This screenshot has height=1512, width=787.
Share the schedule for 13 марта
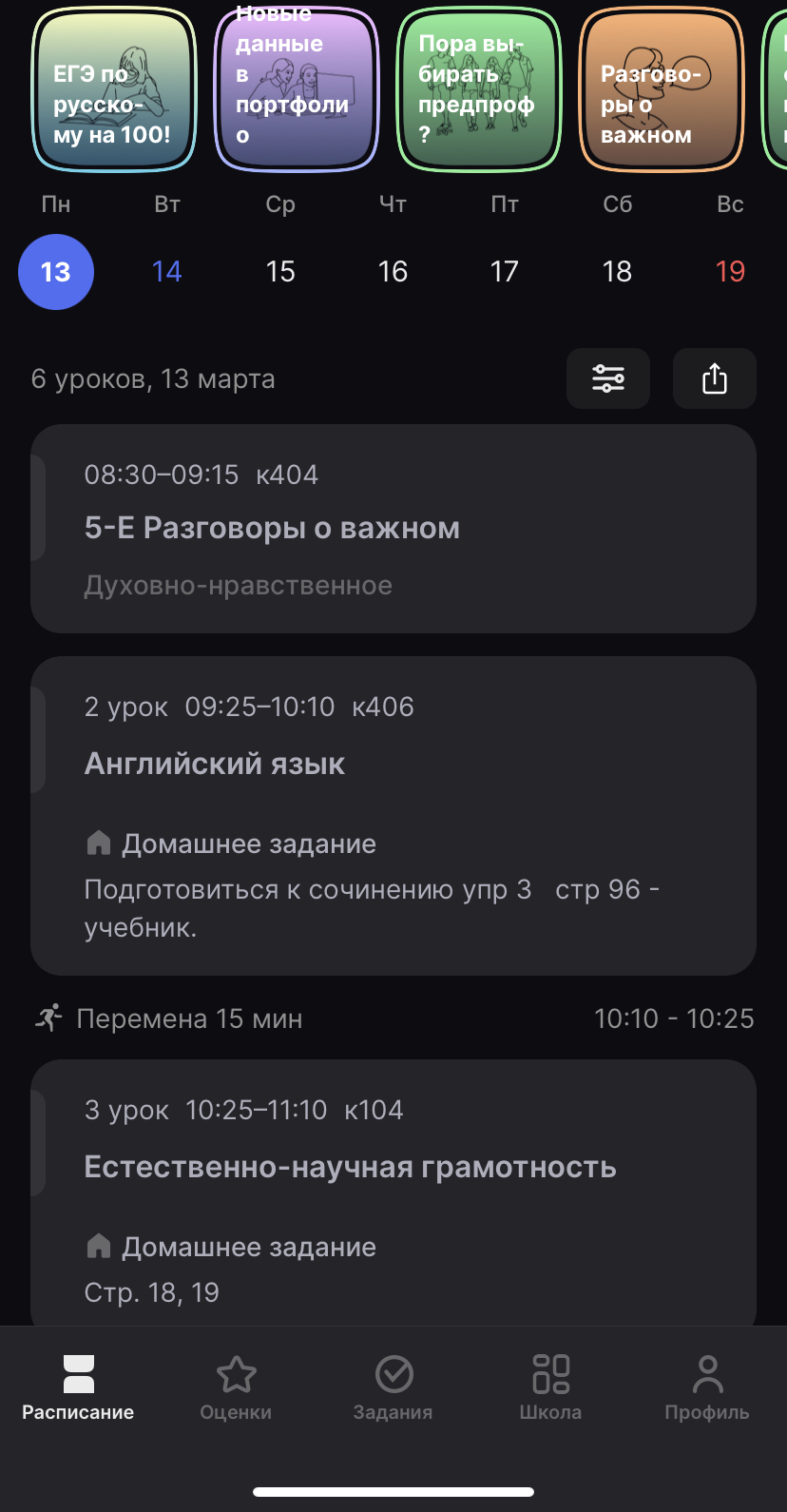click(715, 378)
